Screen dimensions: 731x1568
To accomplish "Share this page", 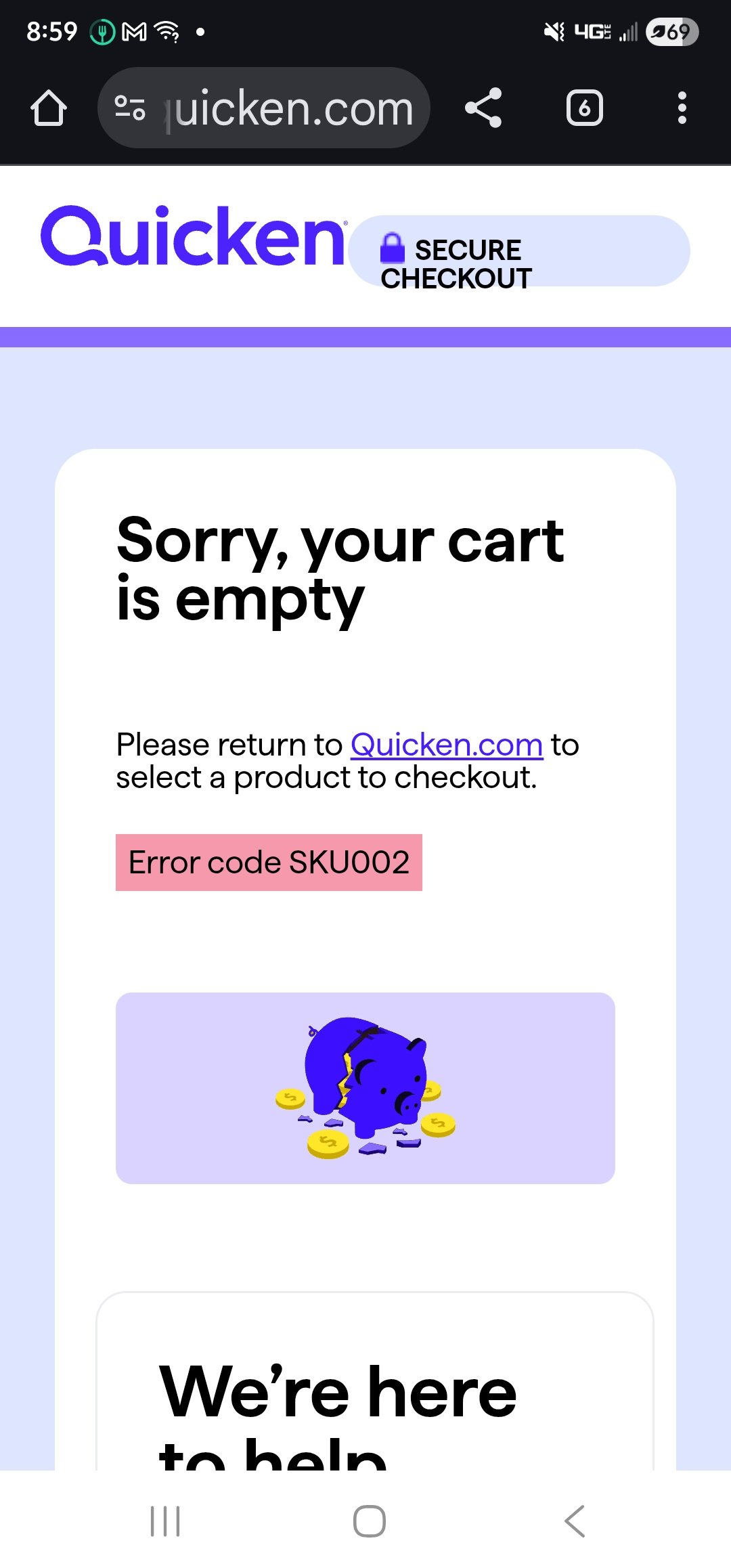I will 483,108.
